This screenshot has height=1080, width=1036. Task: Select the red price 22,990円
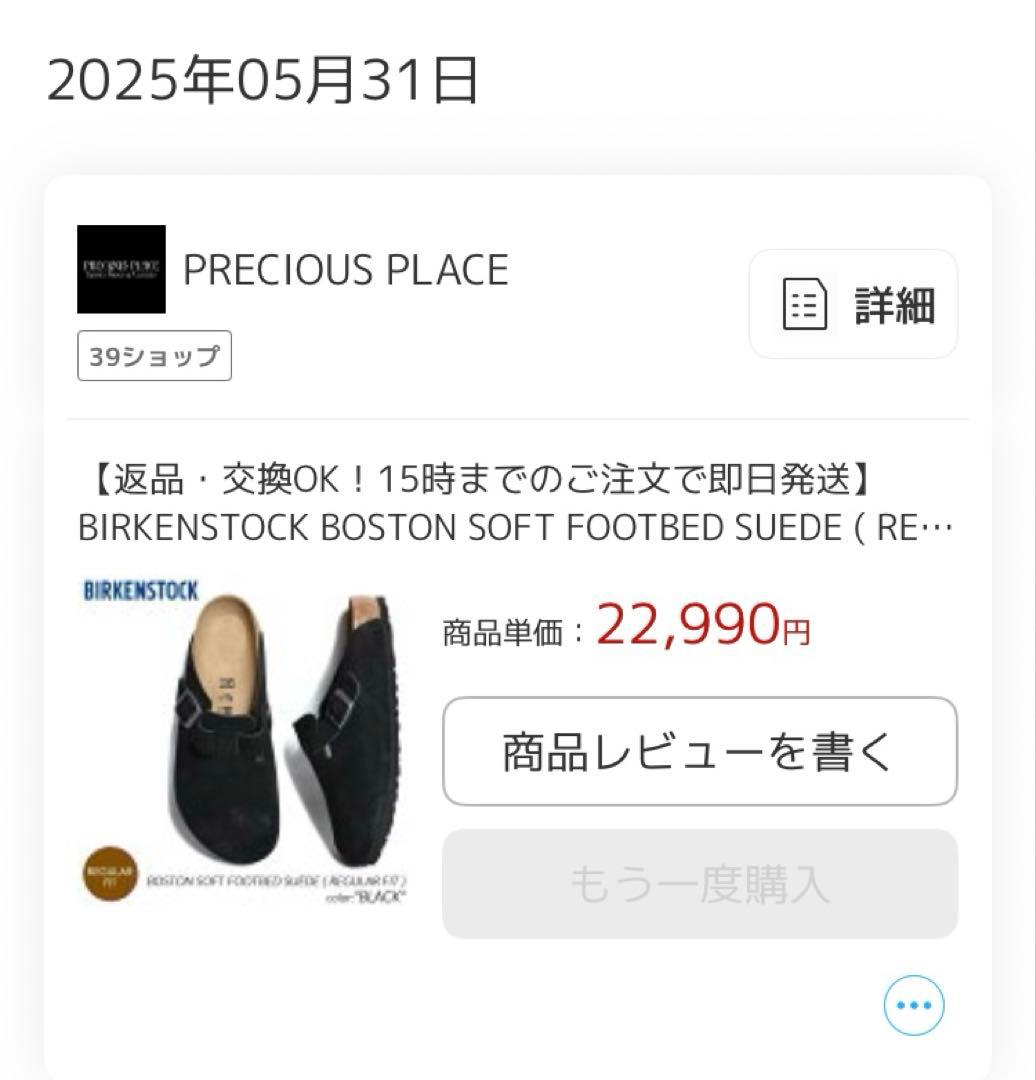tap(698, 629)
